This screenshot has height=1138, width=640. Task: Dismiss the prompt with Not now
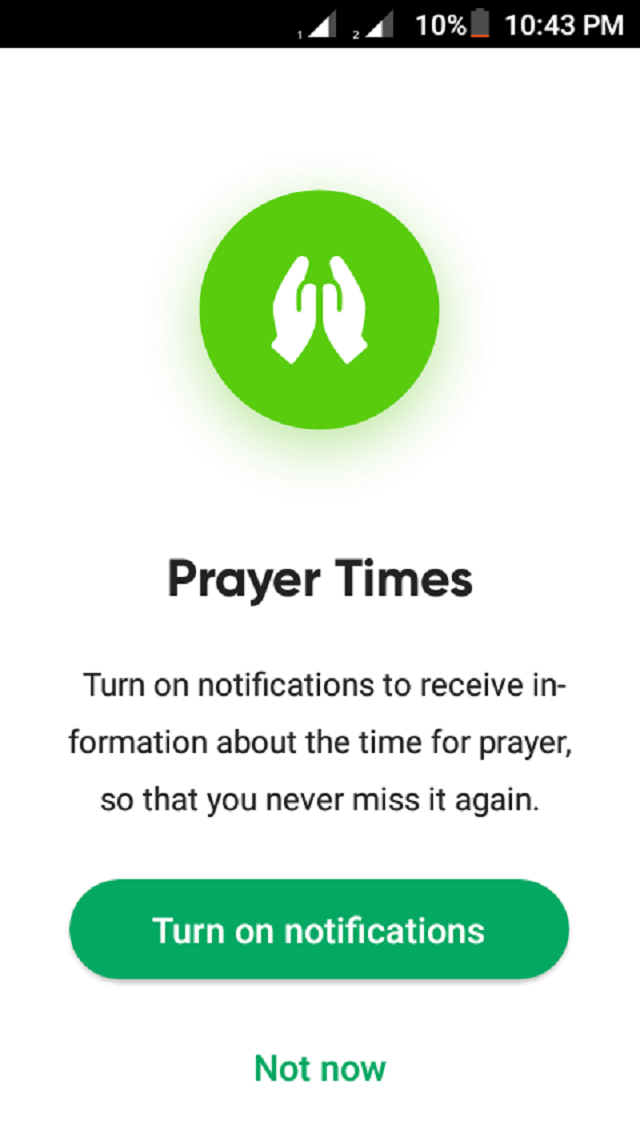(x=320, y=1068)
